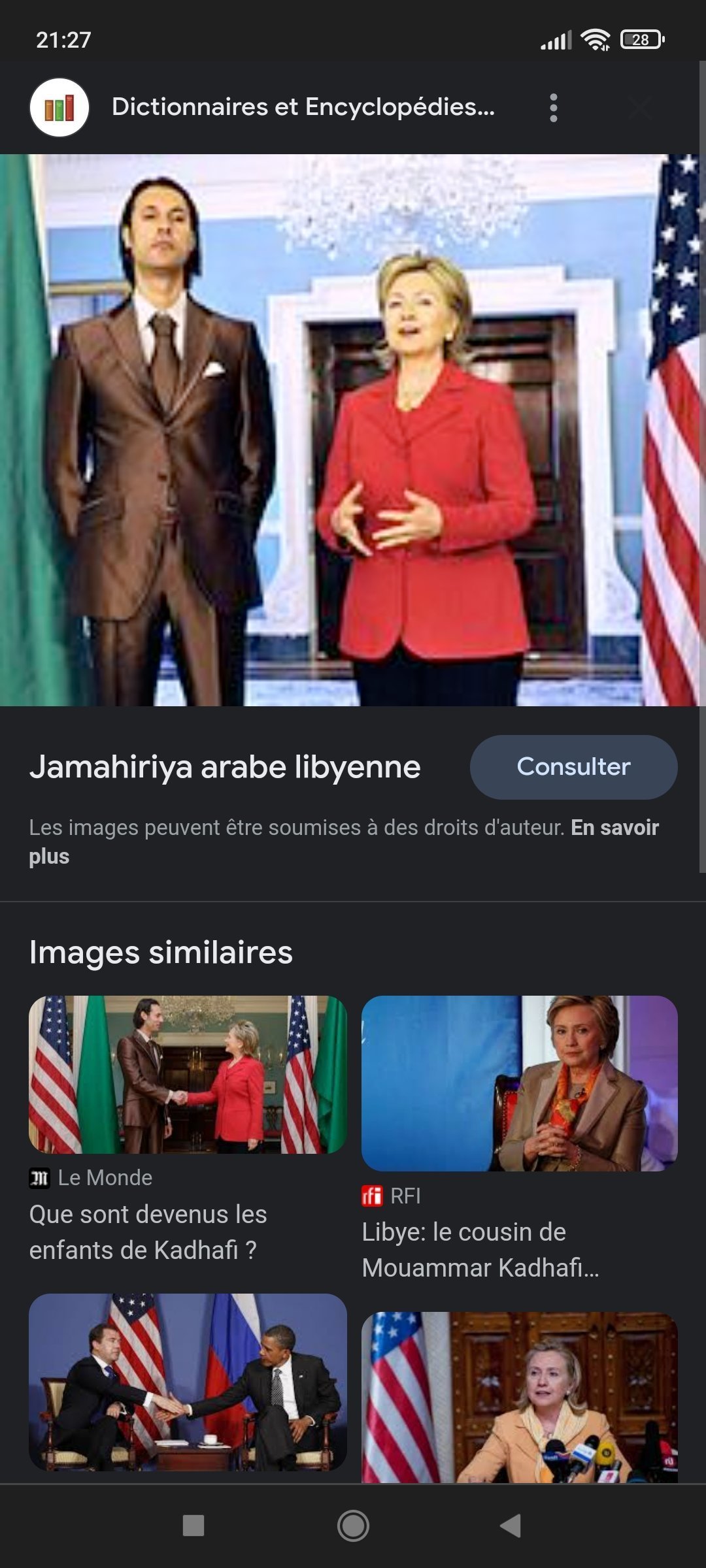Open the Dictionnaires et Encyclopédies source header
Image resolution: width=706 pixels, height=1568 pixels.
pos(303,107)
